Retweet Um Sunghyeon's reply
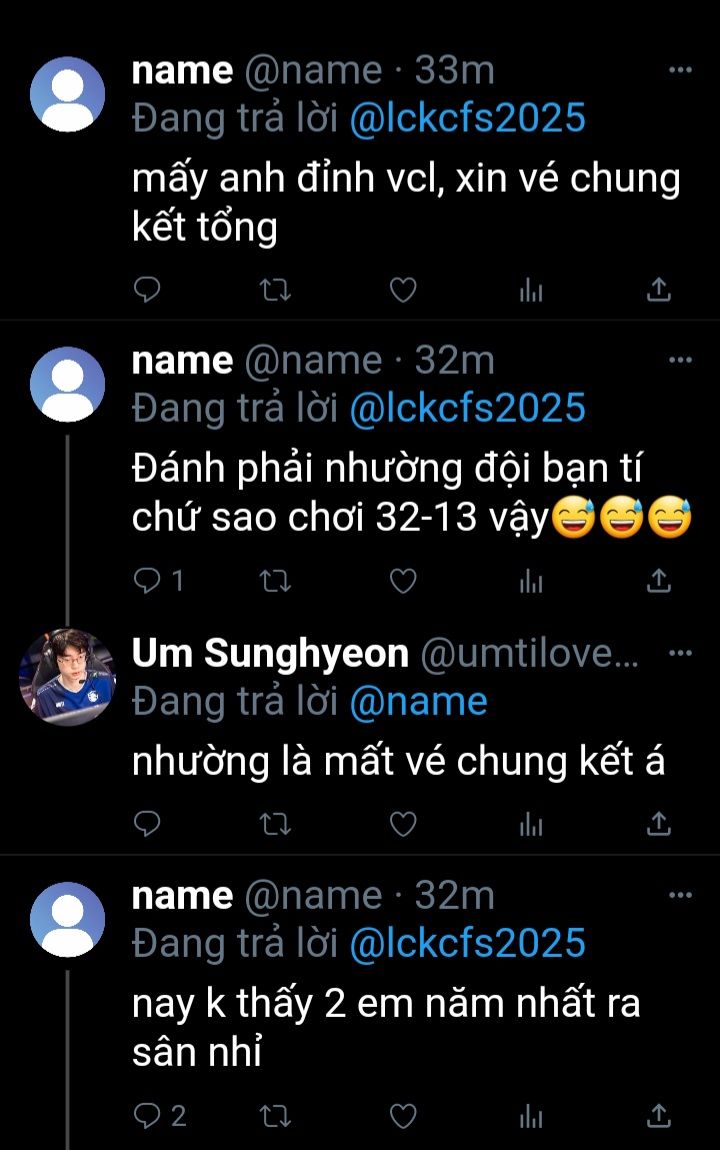This screenshot has width=720, height=1150. tap(275, 823)
